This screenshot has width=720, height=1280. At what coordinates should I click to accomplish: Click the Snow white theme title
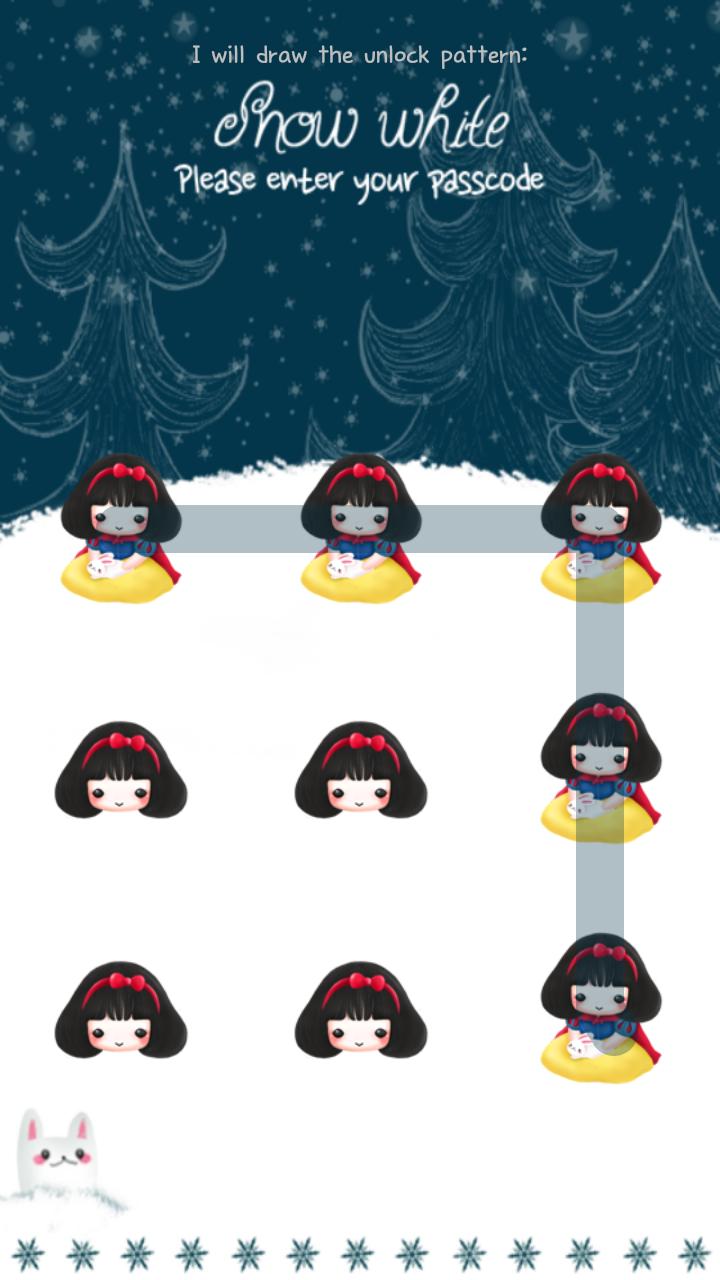(x=360, y=125)
